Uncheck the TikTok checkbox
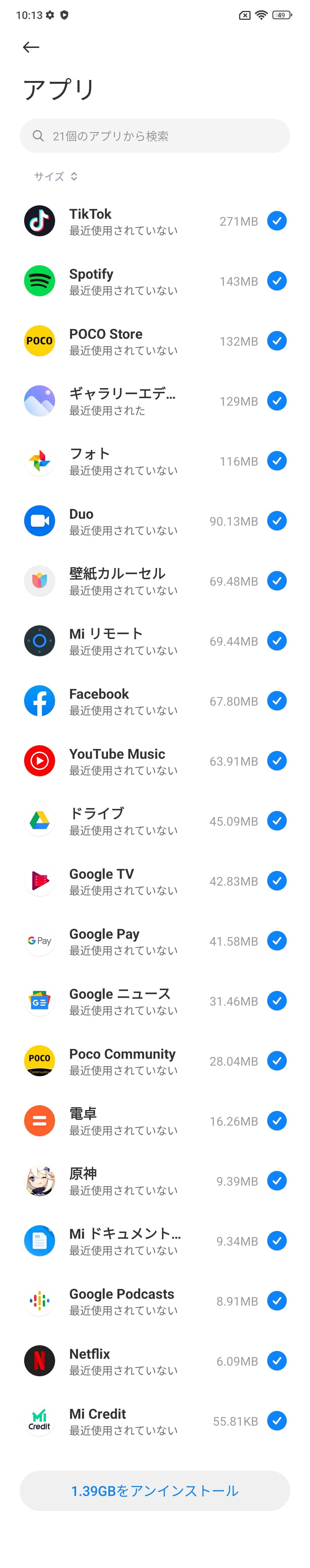Screen dimensions: 310x1568 click(x=276, y=221)
